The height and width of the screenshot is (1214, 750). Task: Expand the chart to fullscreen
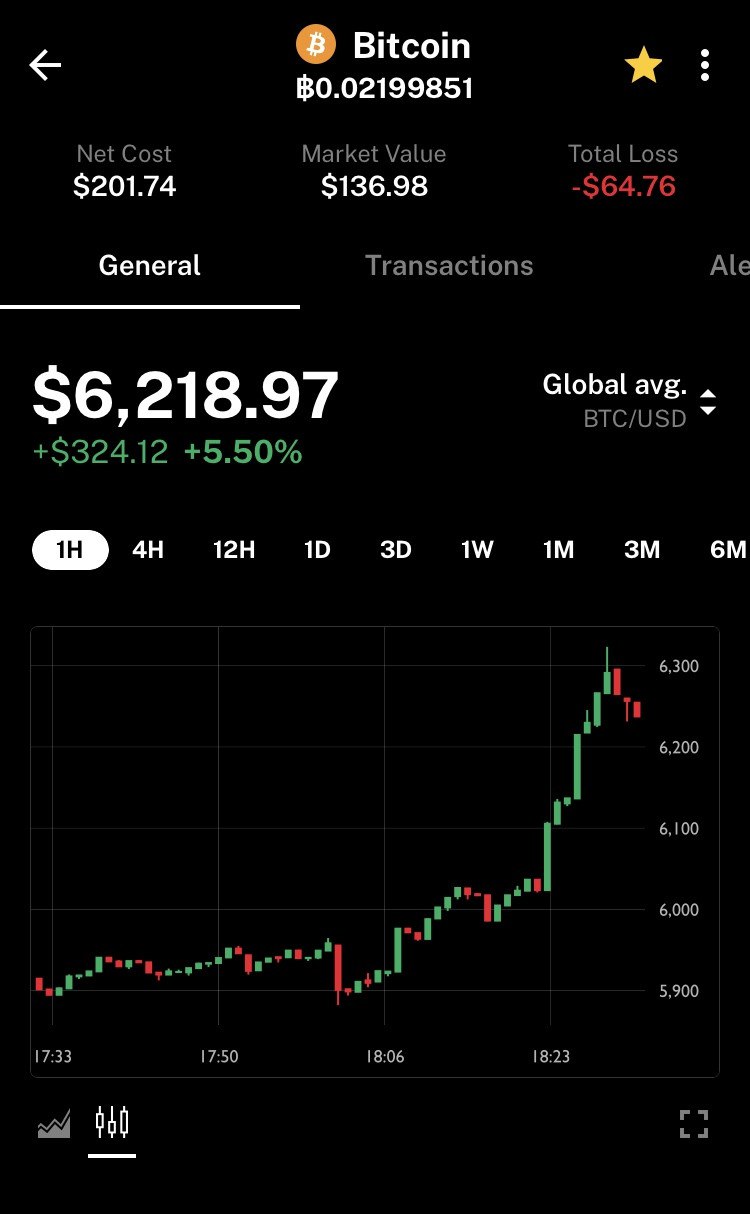(694, 1124)
